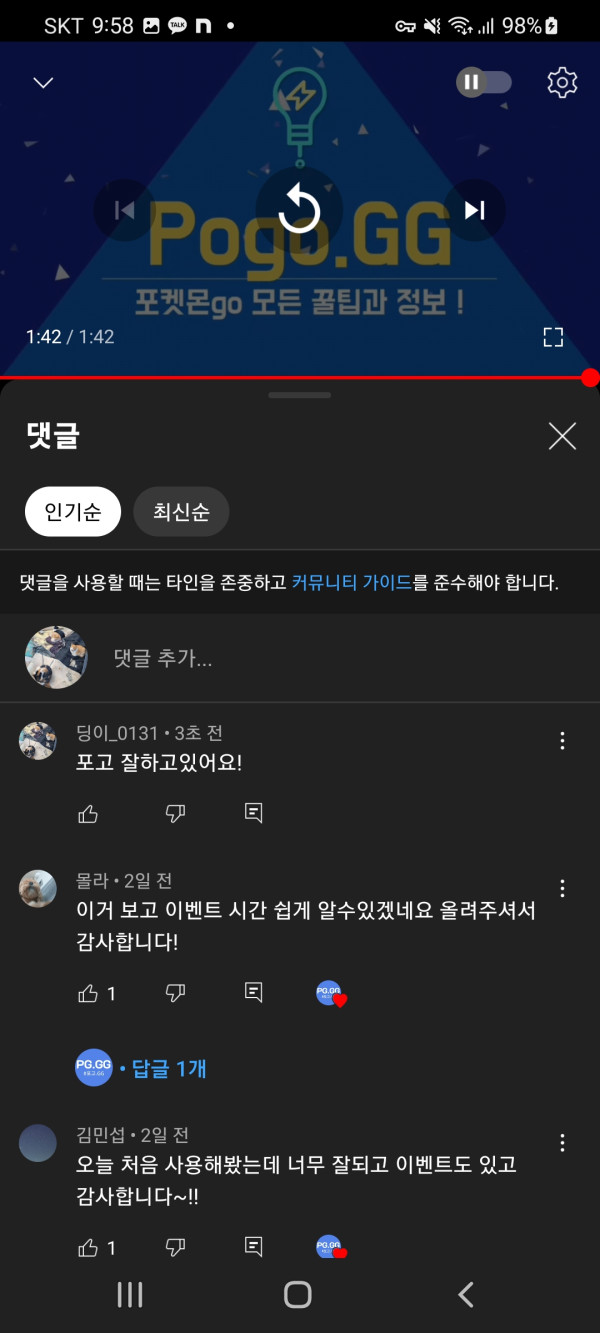
Task: Go back using system navigation
Action: click(465, 1295)
